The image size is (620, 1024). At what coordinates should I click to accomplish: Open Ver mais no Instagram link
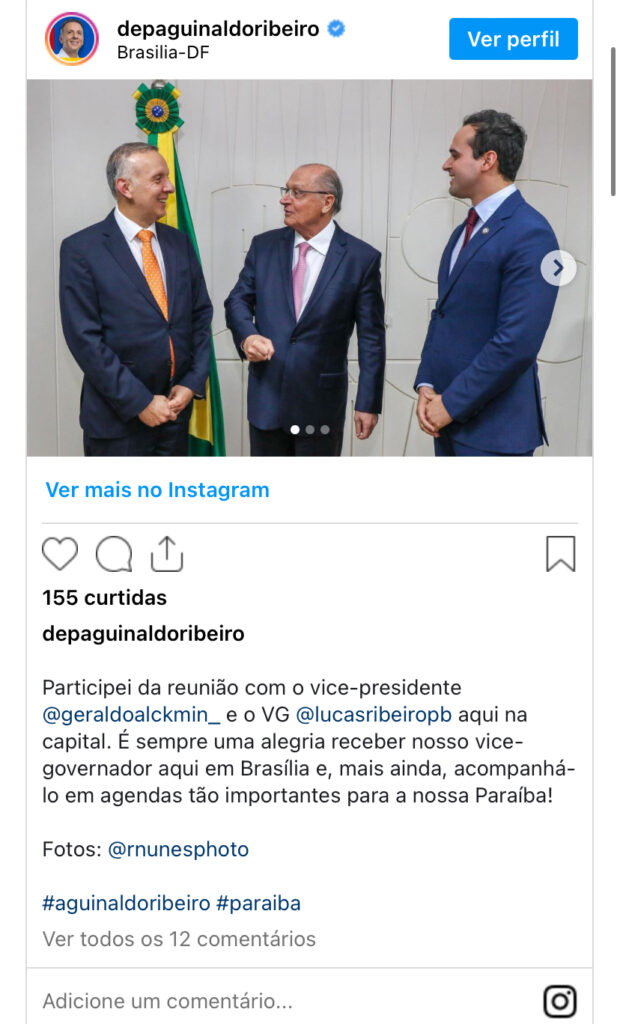tap(157, 490)
